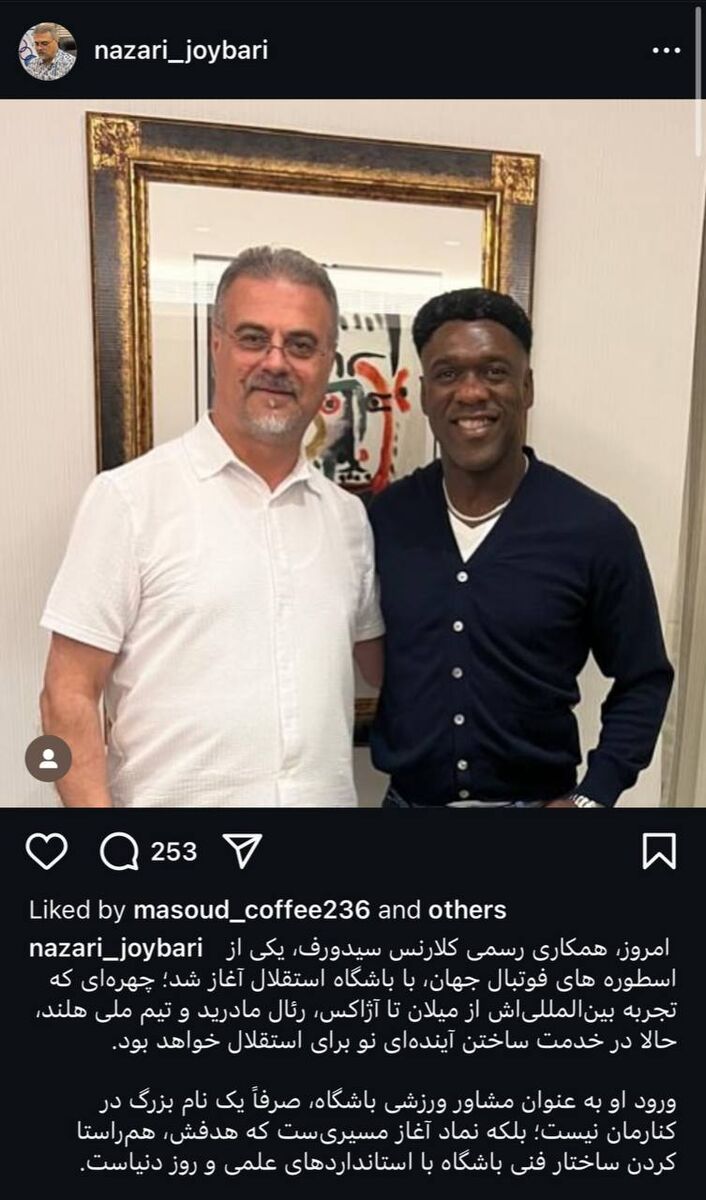Screen dimensions: 706x1200
Task: Open the comments on this post
Action: pos(120,852)
